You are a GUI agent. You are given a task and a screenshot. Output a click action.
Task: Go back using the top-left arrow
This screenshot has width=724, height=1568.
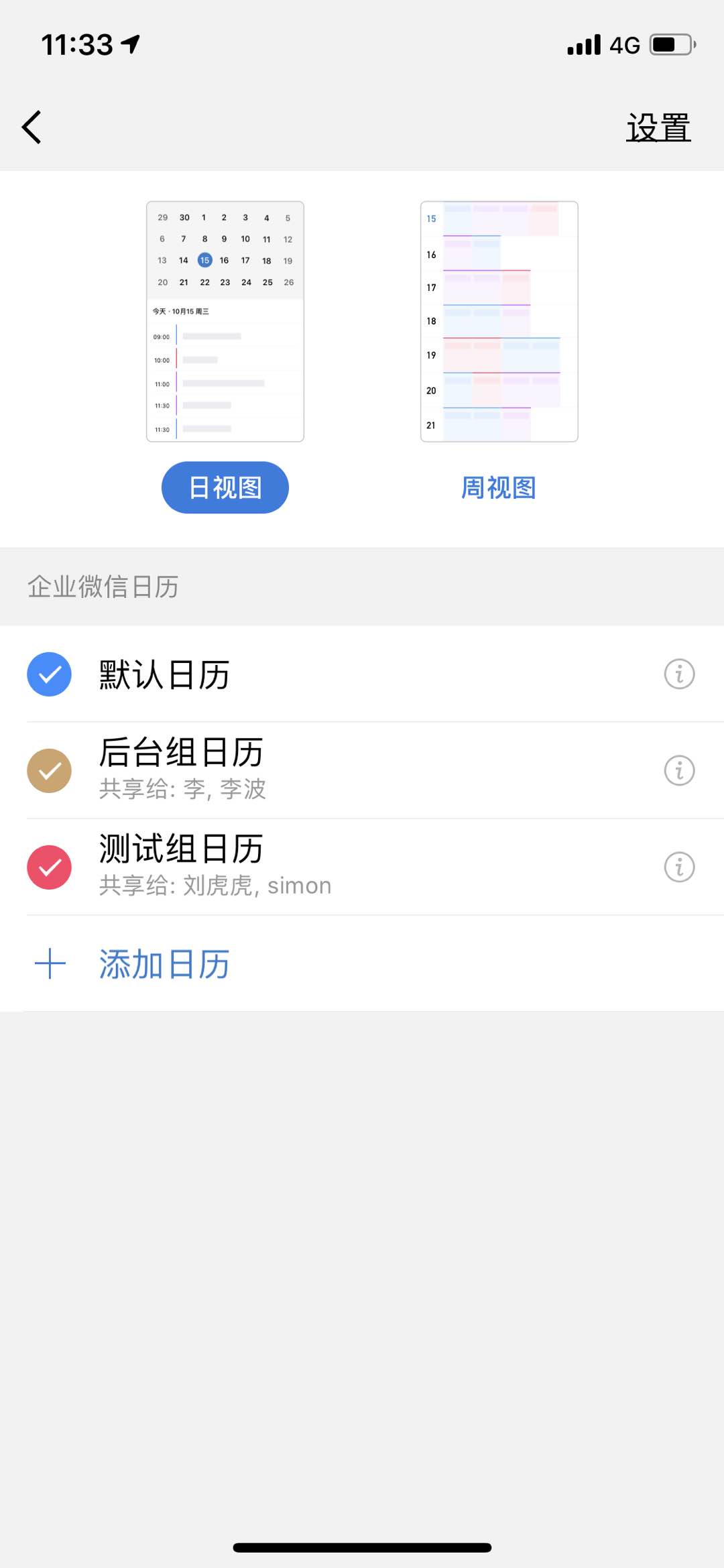32,127
